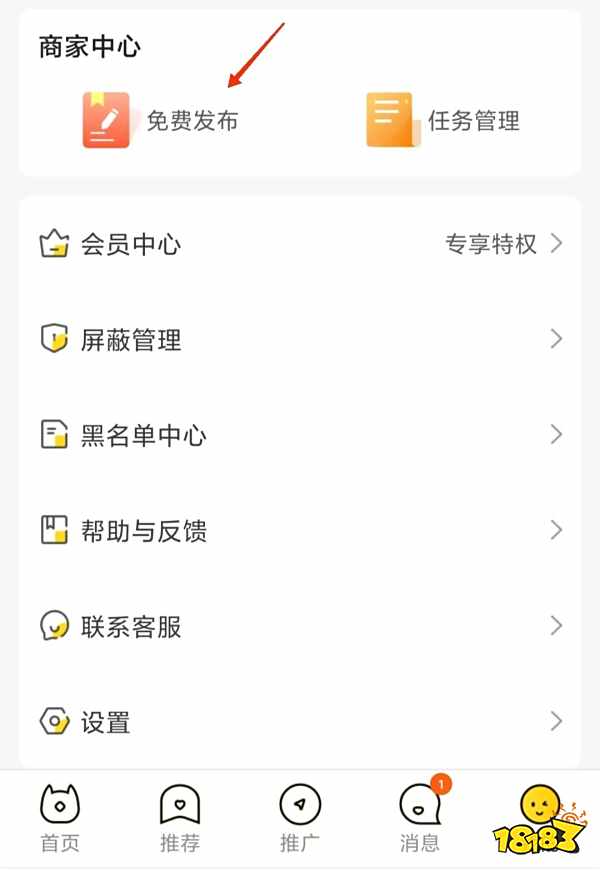Go to 屏蔽管理 settings
The height and width of the screenshot is (871, 600).
[x=300, y=340]
